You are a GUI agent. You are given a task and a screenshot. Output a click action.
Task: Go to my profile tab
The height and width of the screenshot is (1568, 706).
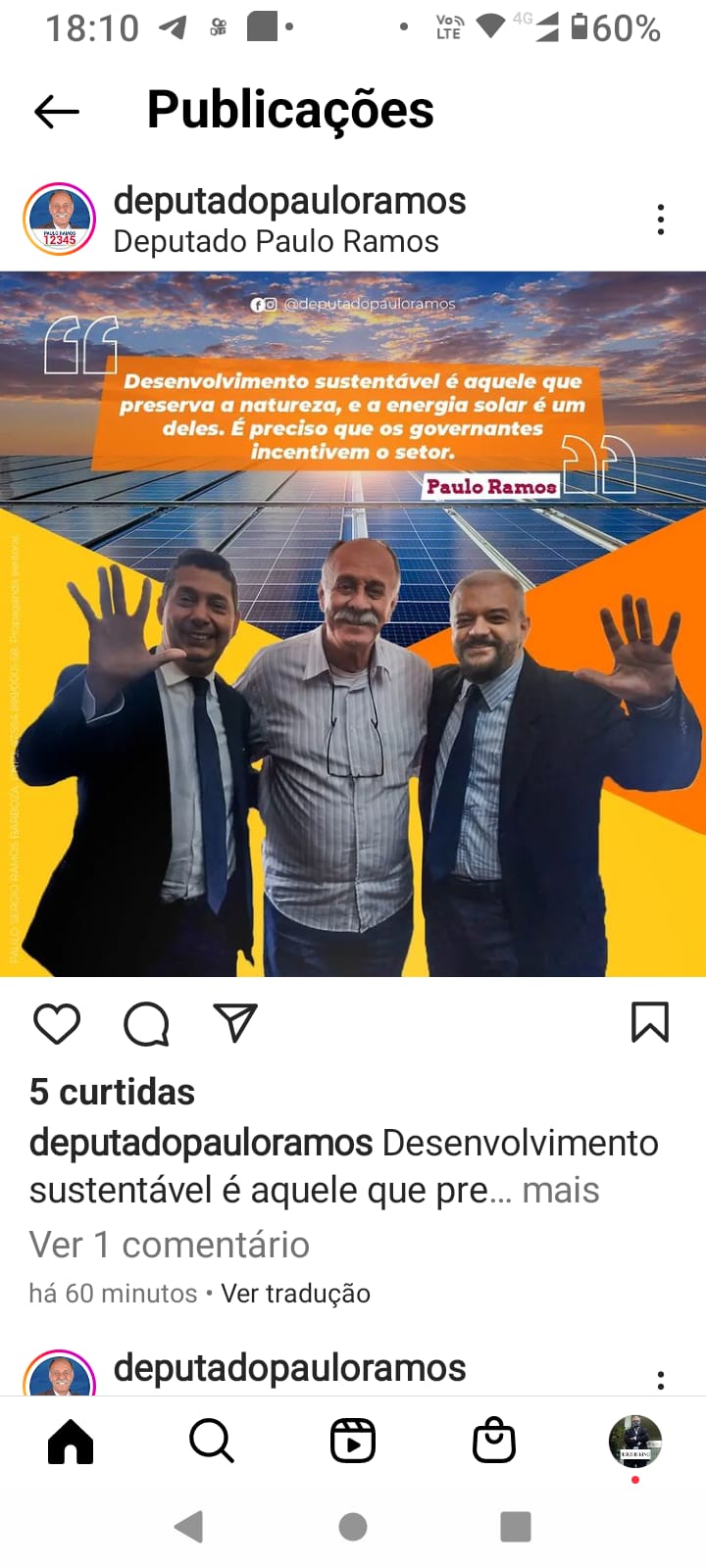634,1442
